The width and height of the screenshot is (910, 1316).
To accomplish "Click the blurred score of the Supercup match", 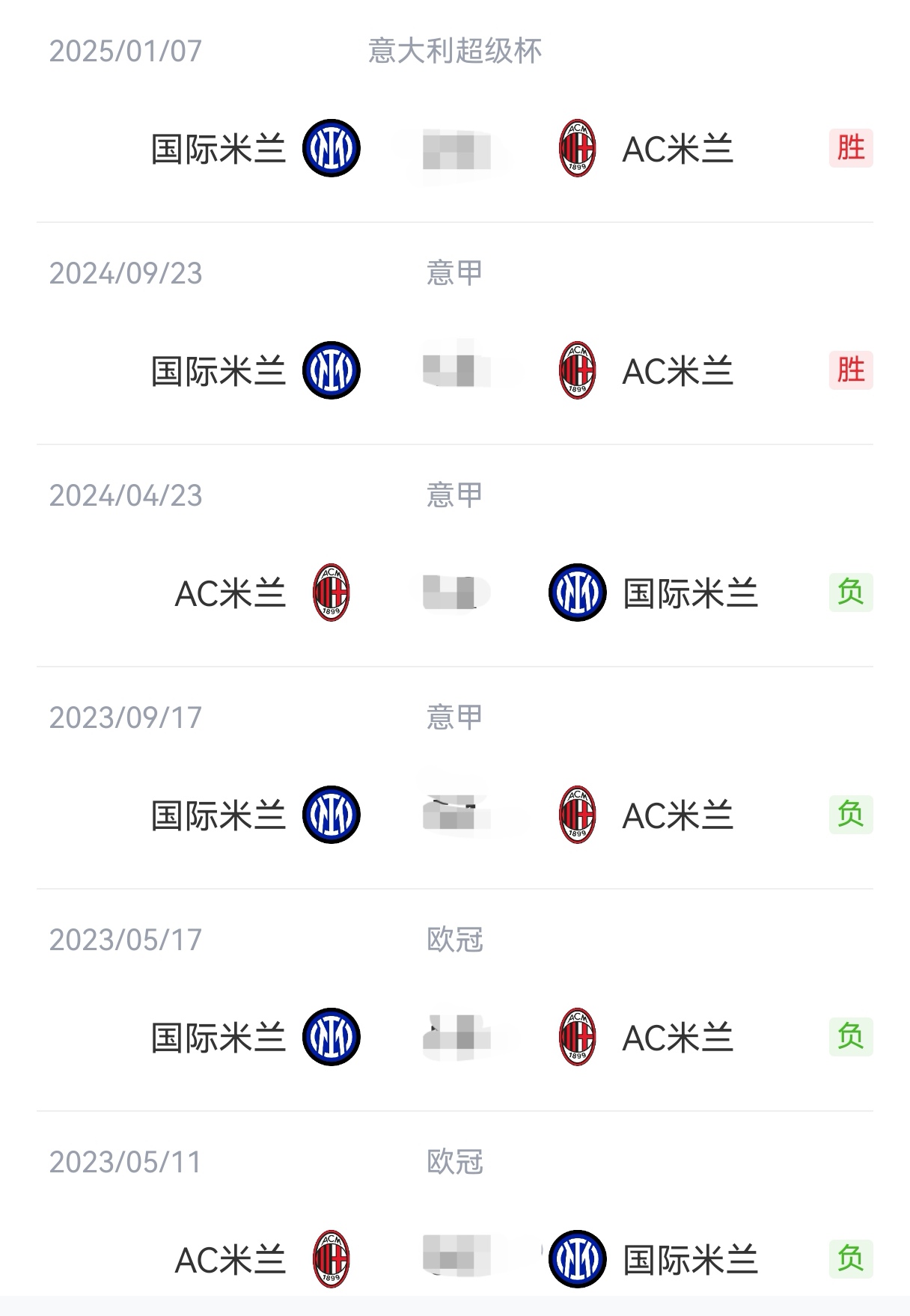I will tap(456, 148).
